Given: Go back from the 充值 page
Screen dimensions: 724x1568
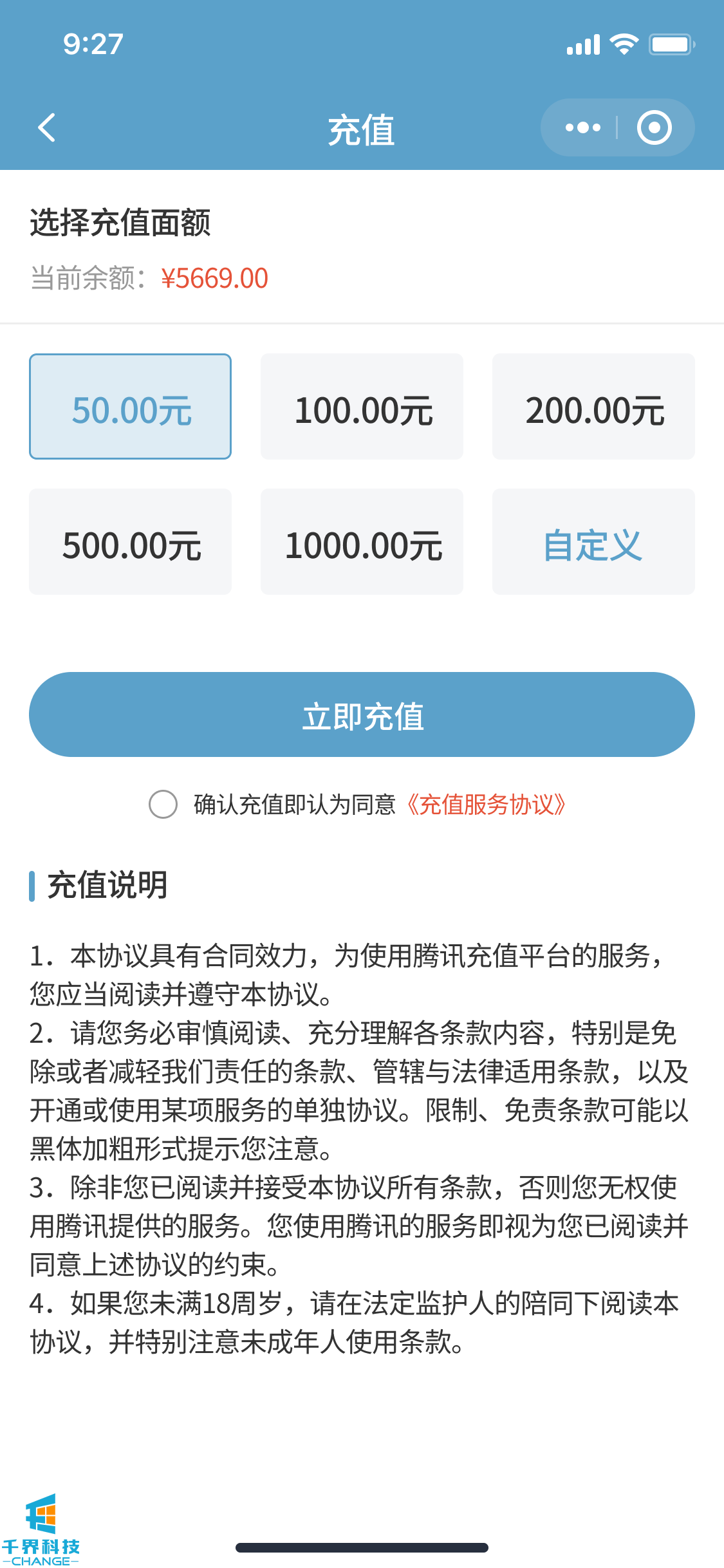Looking at the screenshot, I should [x=47, y=127].
